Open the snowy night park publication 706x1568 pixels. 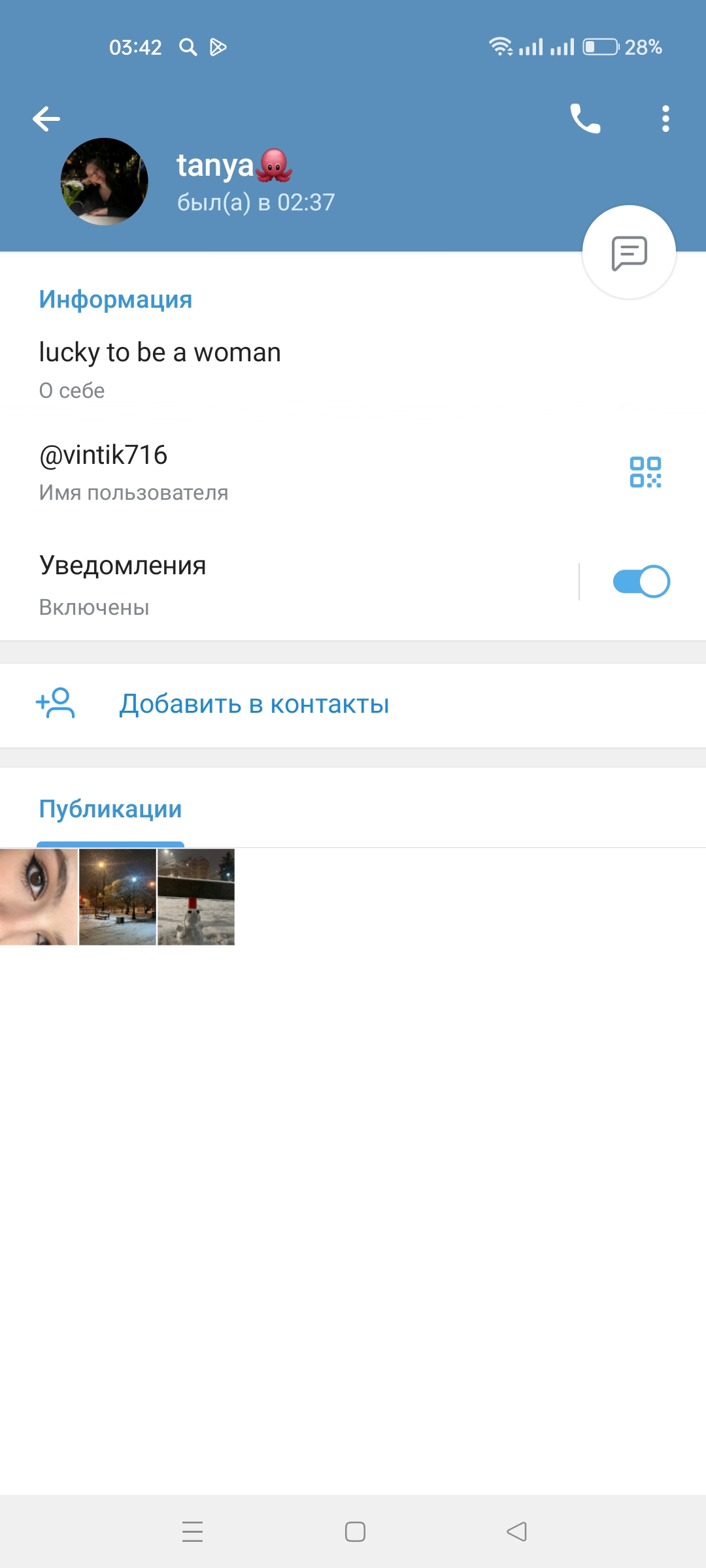(118, 896)
